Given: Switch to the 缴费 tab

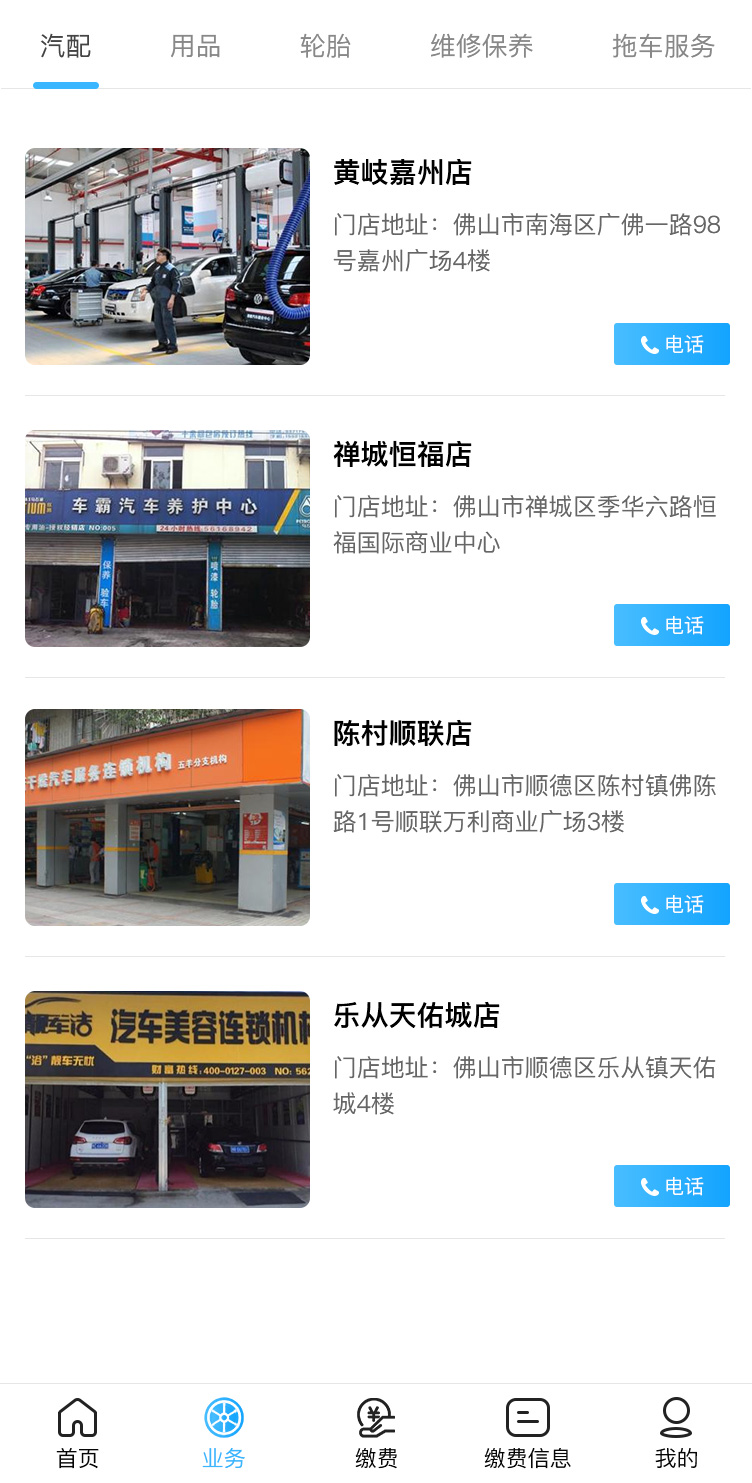Looking at the screenshot, I should pos(376,1433).
